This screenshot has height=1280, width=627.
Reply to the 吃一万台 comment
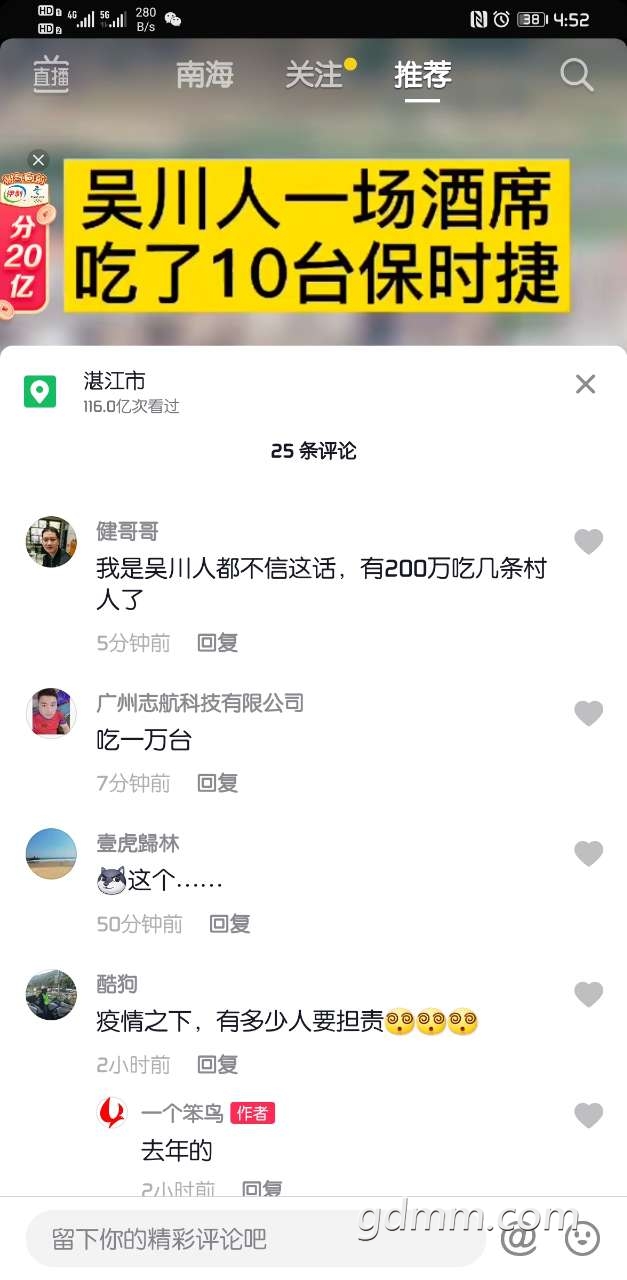tap(217, 783)
